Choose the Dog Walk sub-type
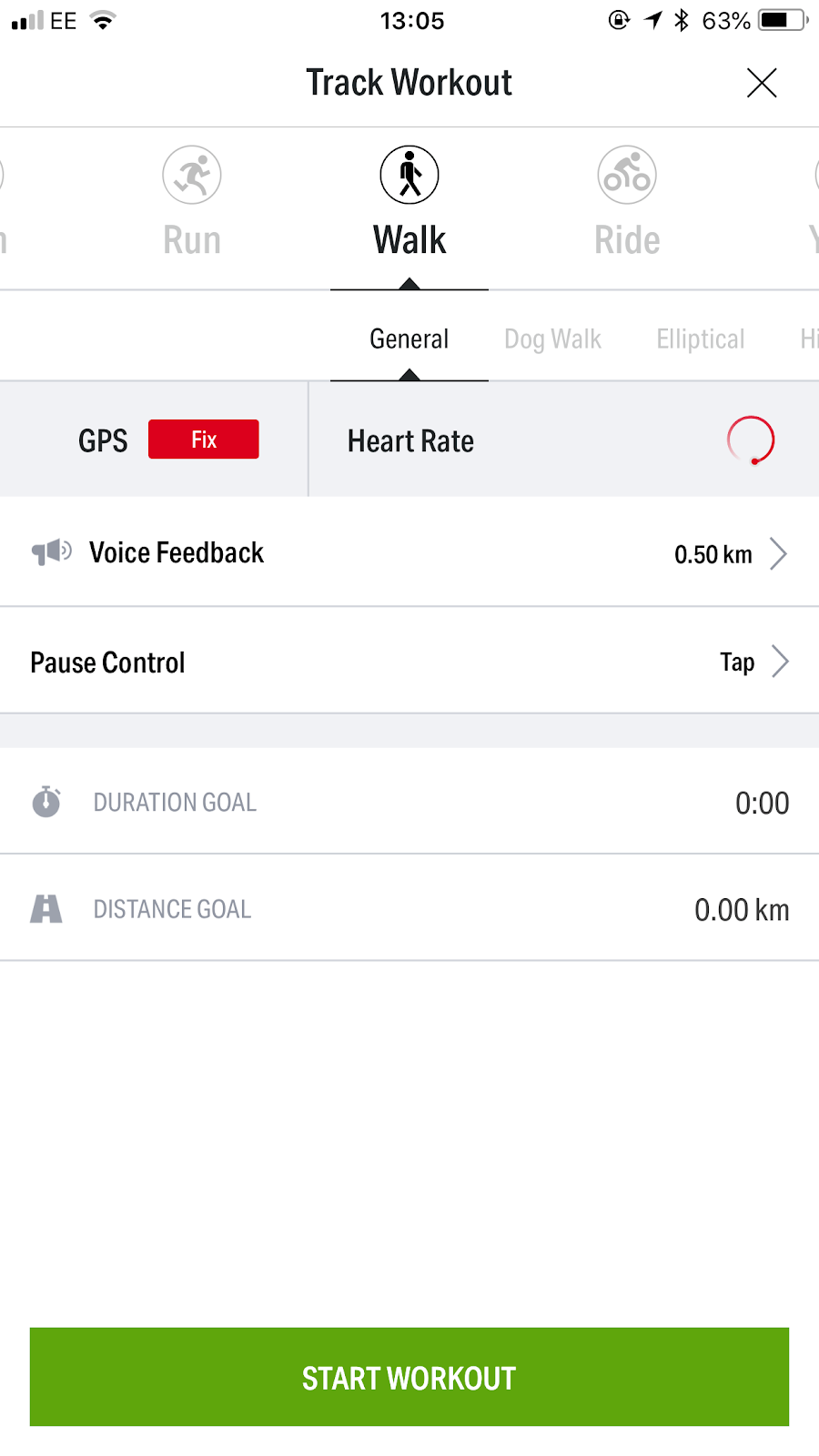Image resolution: width=819 pixels, height=1456 pixels. [552, 339]
